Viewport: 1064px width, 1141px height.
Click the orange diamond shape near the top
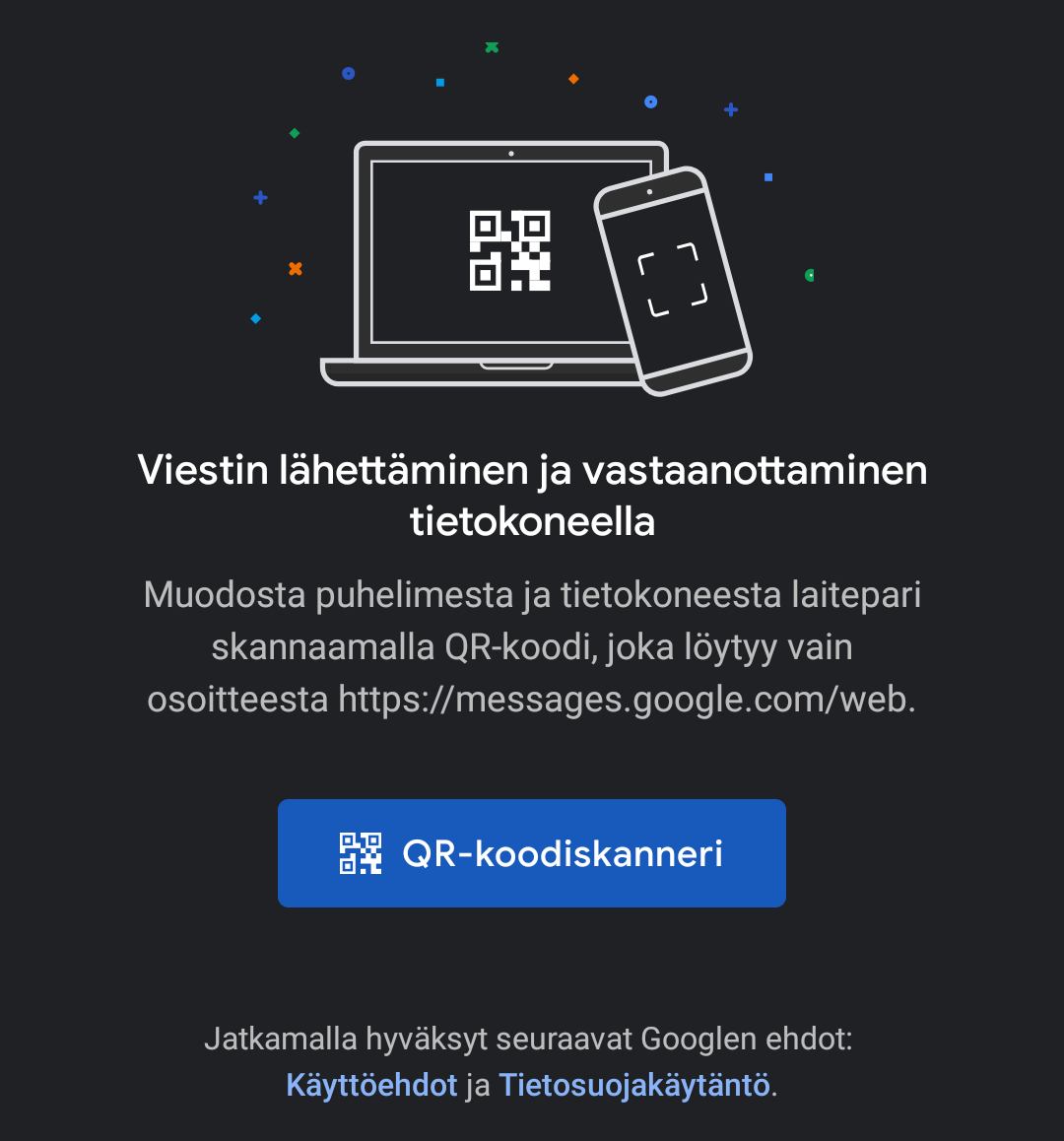click(574, 78)
